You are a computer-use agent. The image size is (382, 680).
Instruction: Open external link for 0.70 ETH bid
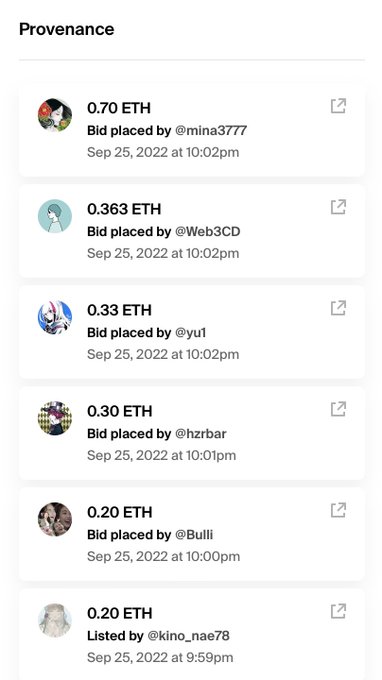pos(338,106)
